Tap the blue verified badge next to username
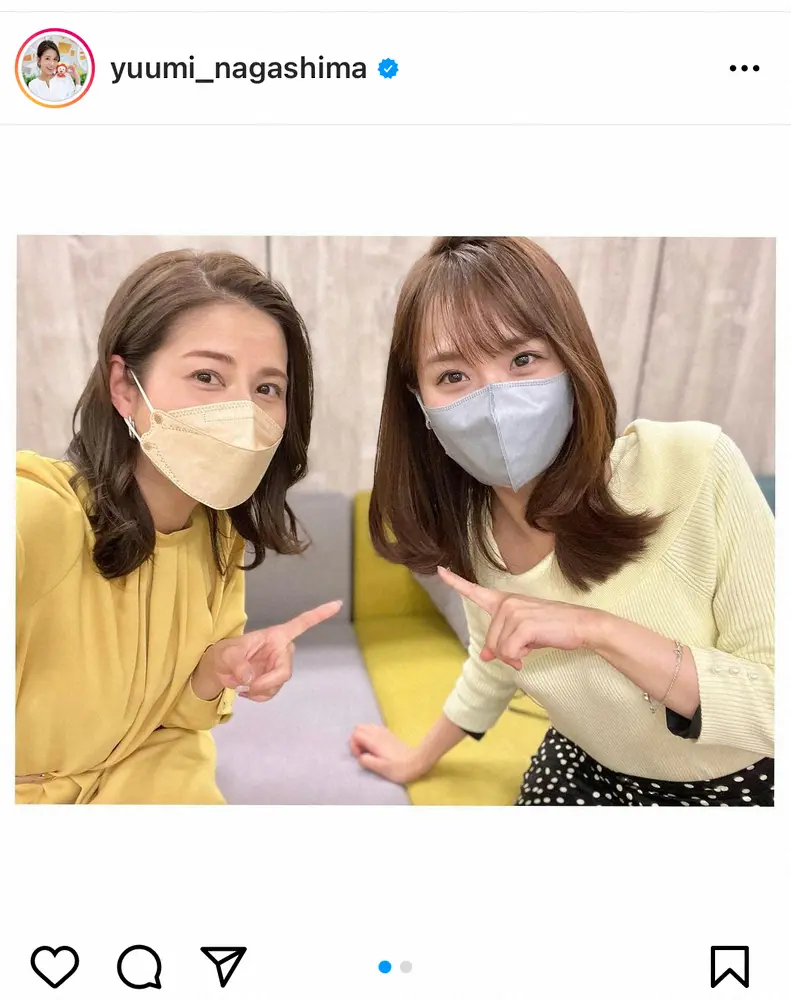Image resolution: width=791 pixels, height=1000 pixels. tap(386, 70)
